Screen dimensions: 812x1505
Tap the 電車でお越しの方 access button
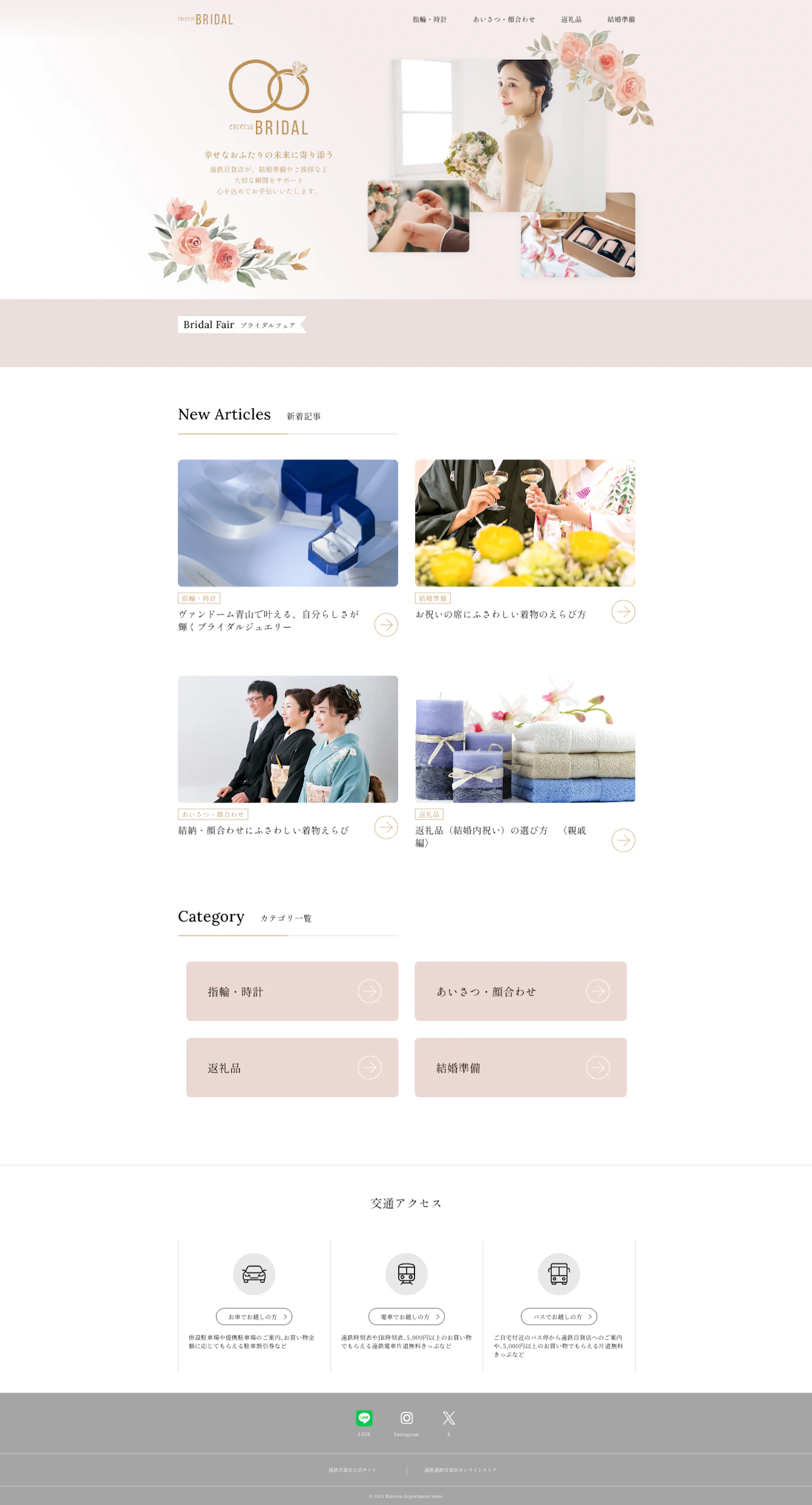[x=406, y=1316]
